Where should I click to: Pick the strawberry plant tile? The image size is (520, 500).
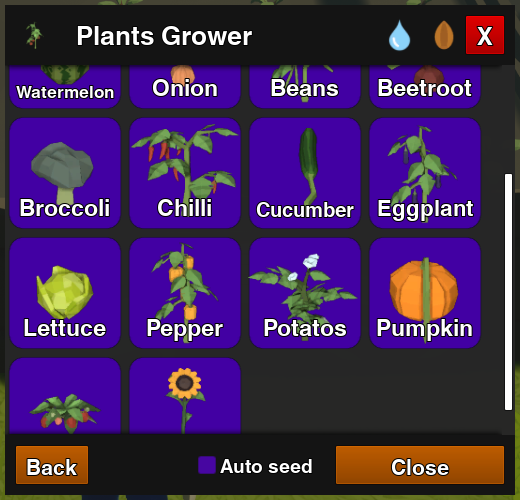[x=65, y=396]
